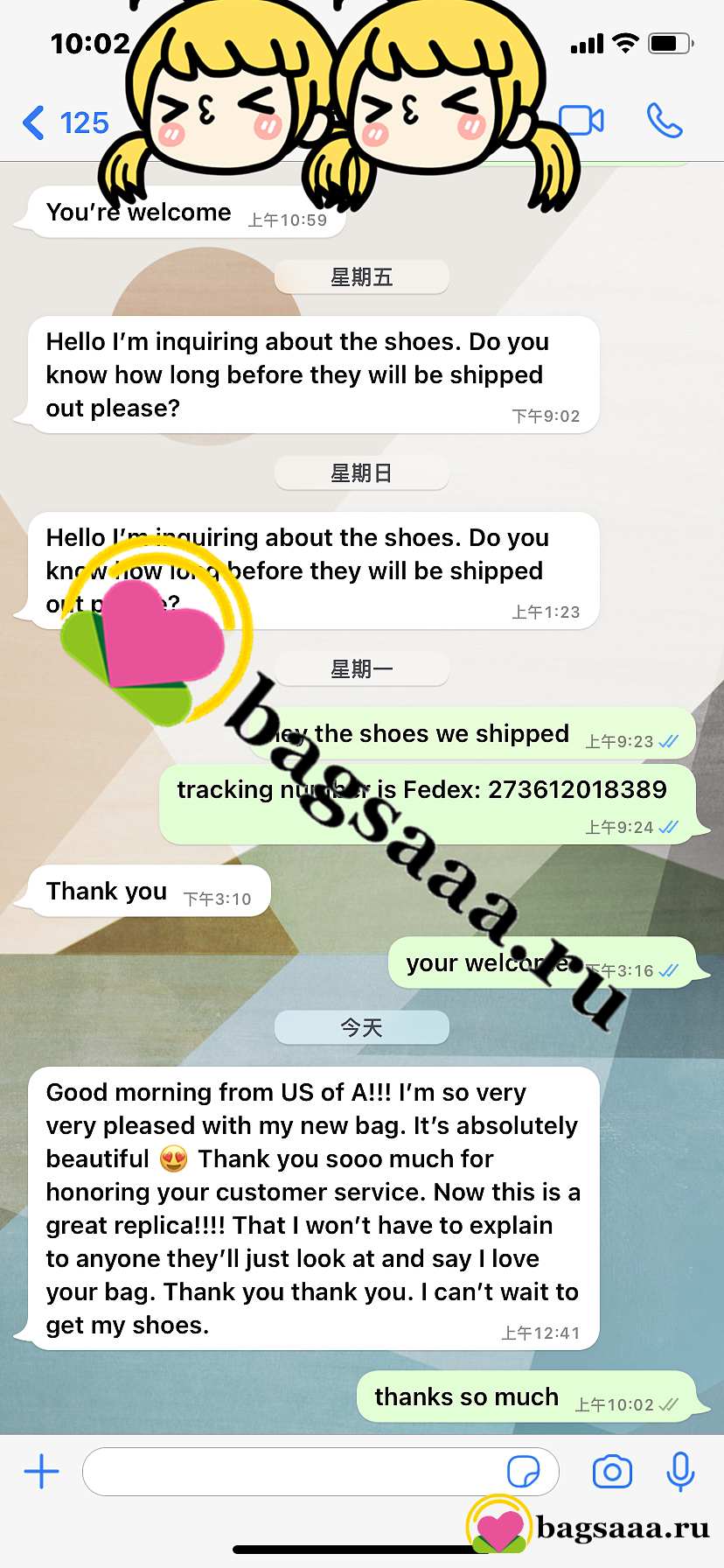Viewport: 724px width, 1568px height.
Task: Open the attachment plus menu
Action: pyautogui.click(x=41, y=1471)
